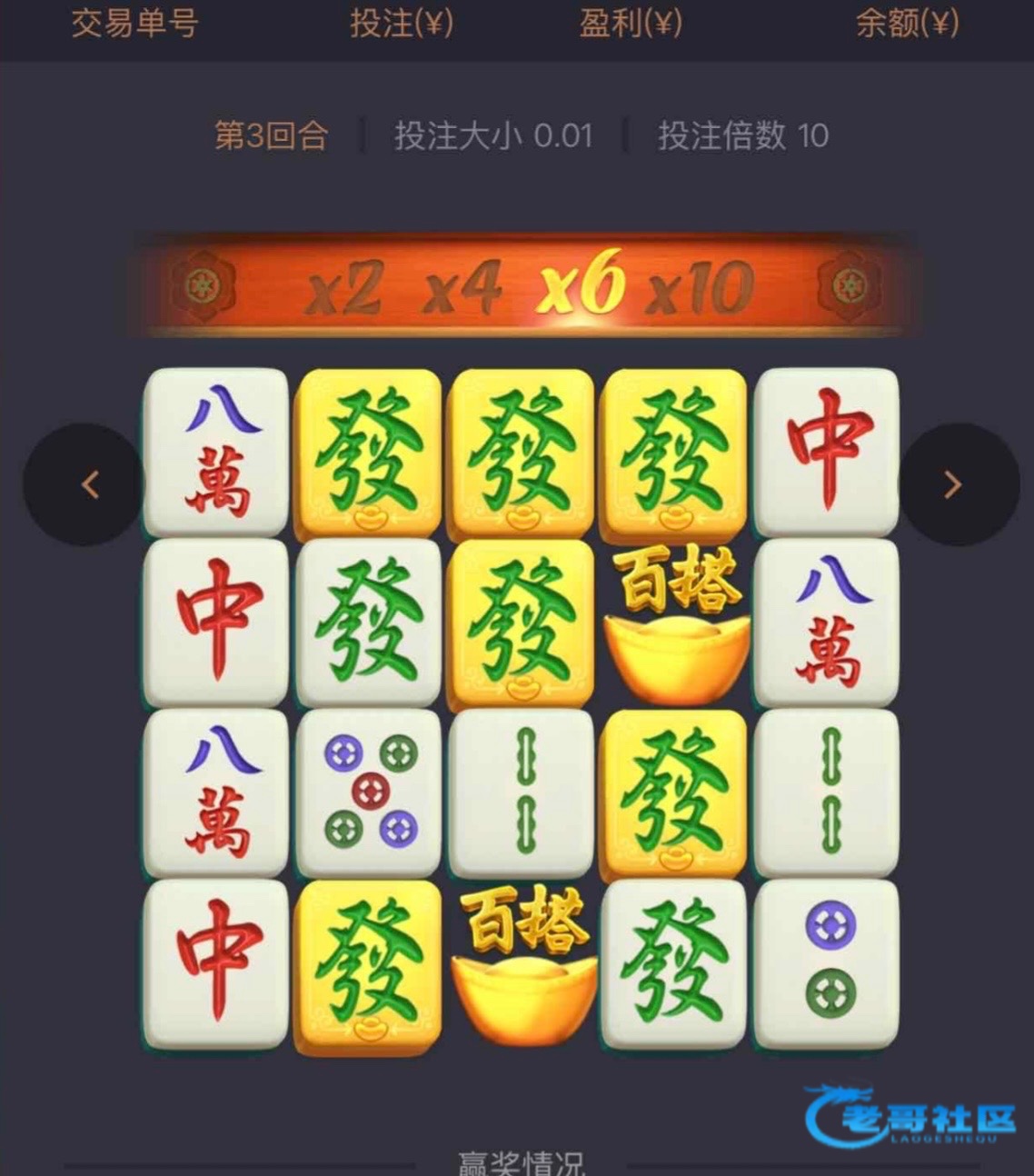This screenshot has width=1034, height=1176.
Task: Go to the previous round with the left arrow
Action: pyautogui.click(x=87, y=484)
